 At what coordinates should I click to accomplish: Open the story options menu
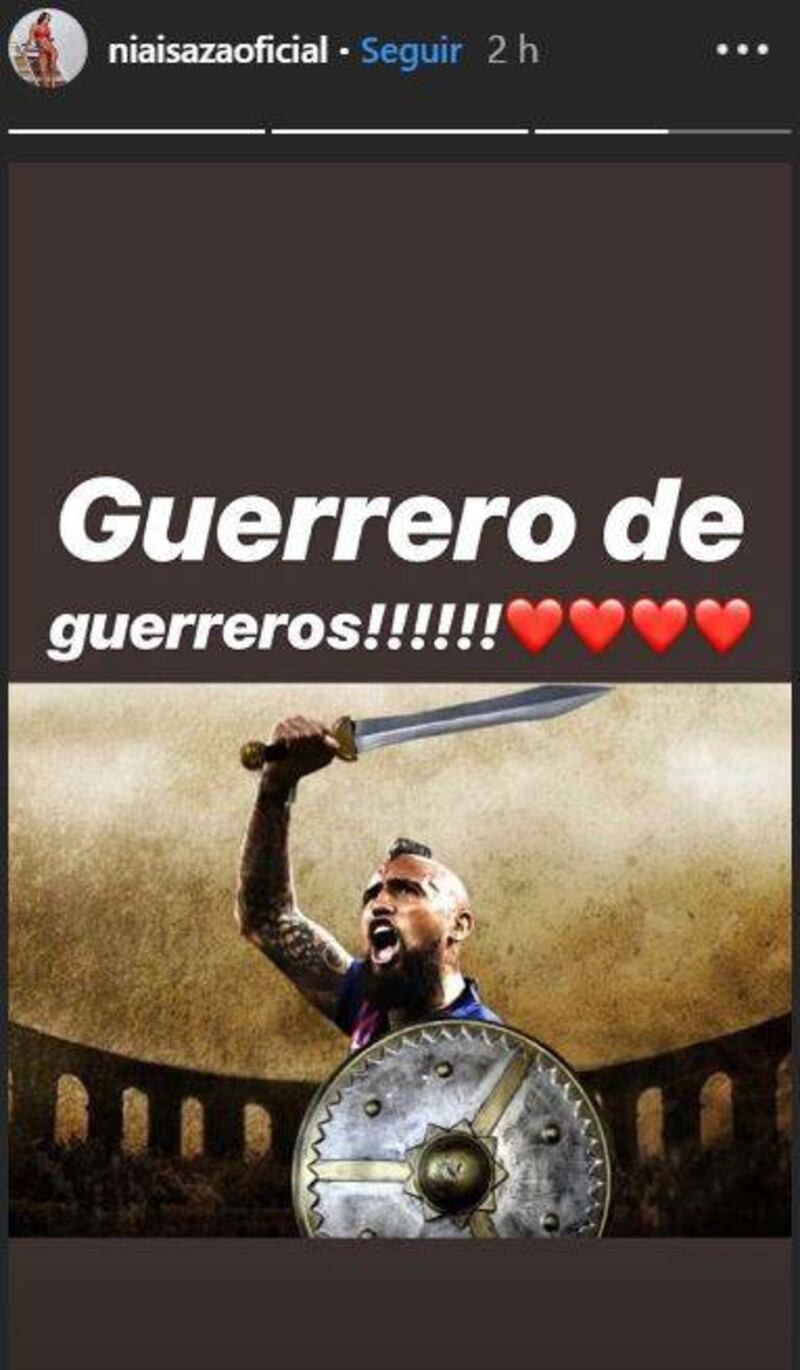tap(740, 51)
